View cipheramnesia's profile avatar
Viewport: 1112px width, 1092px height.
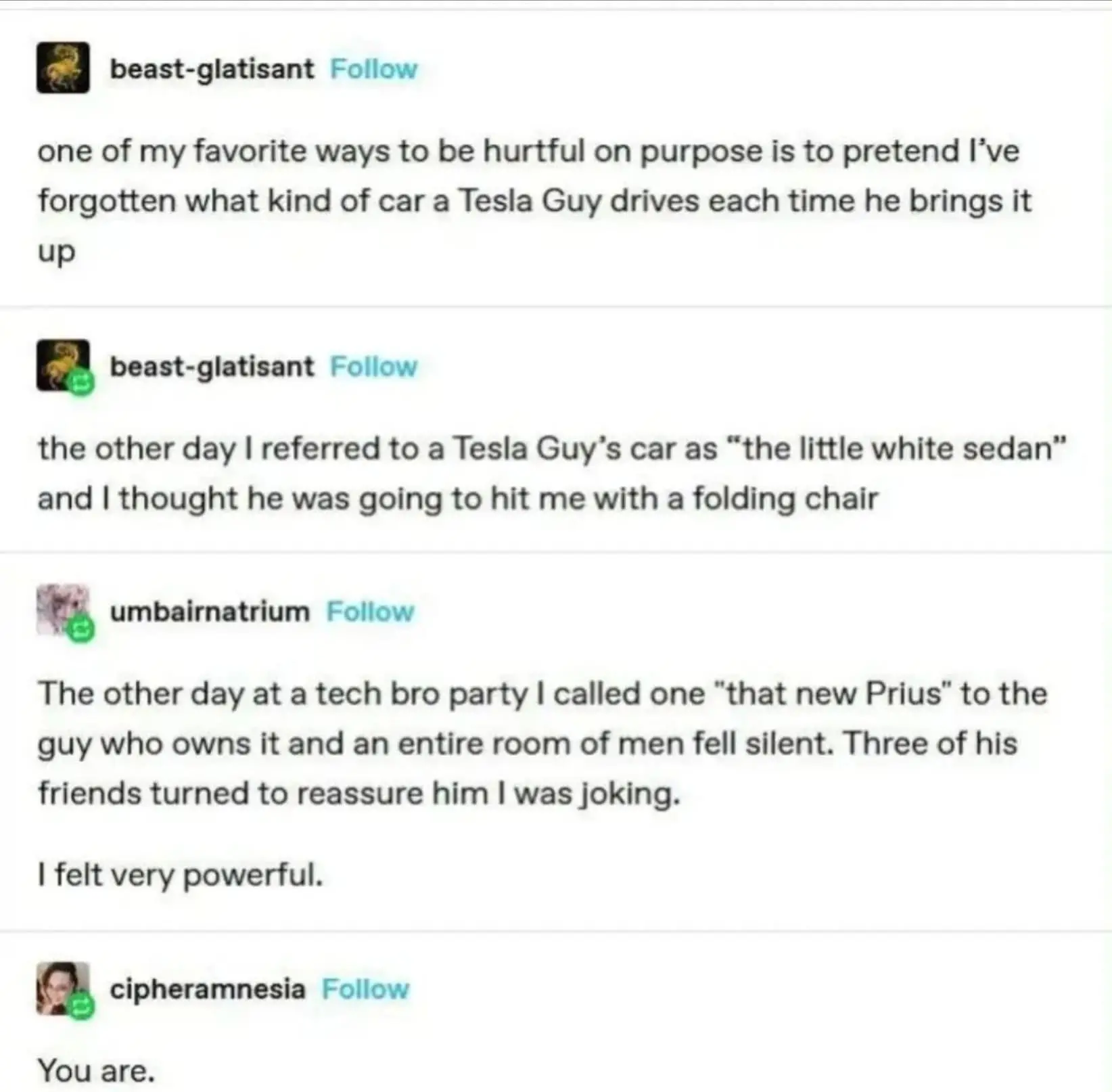click(x=62, y=988)
